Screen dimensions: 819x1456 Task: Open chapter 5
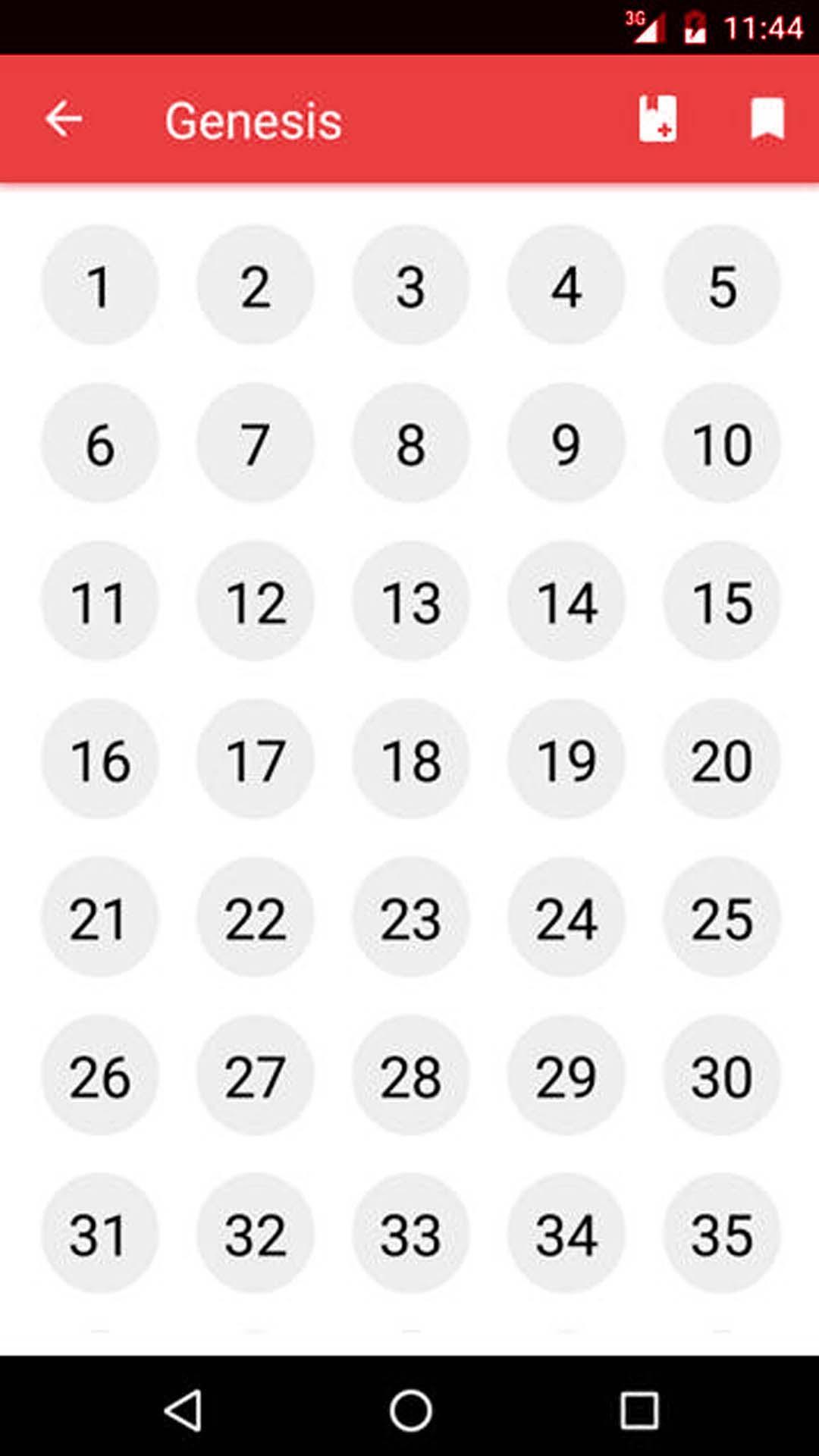click(721, 285)
